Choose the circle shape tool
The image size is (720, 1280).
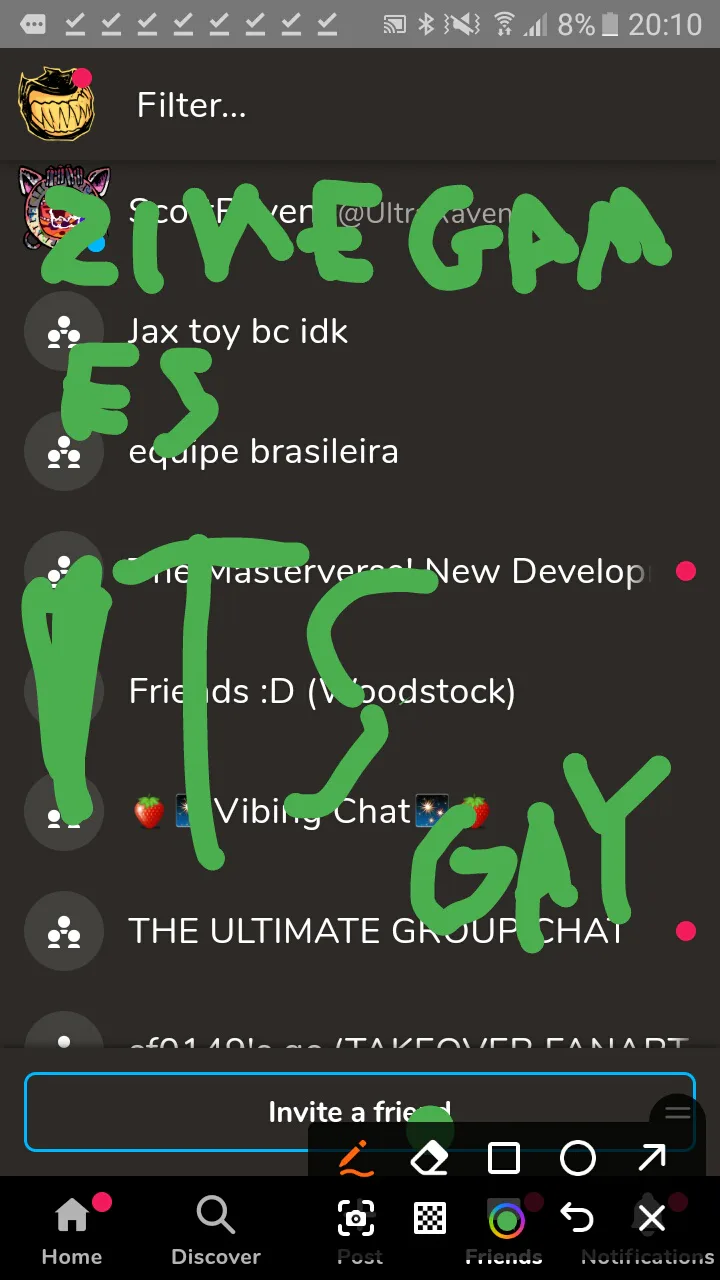[x=578, y=1159]
